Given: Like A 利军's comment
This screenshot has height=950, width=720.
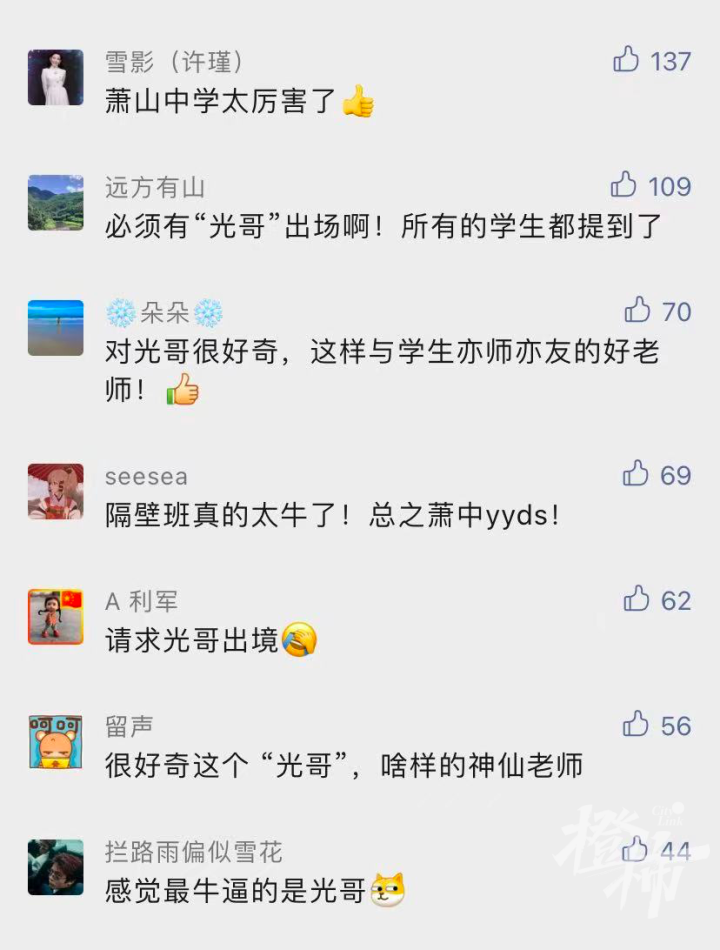Looking at the screenshot, I should tap(637, 600).
